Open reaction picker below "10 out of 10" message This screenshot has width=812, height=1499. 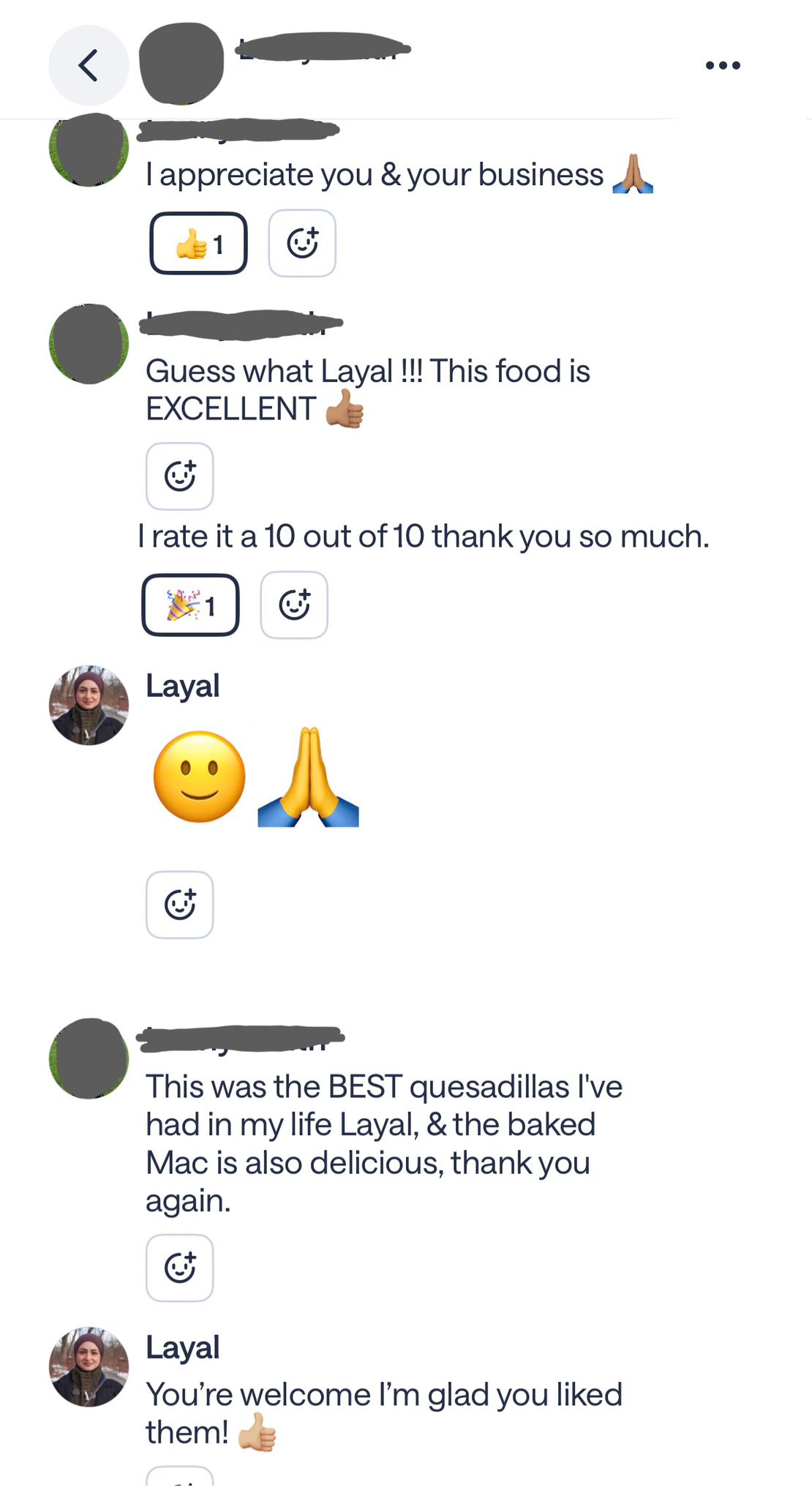(x=294, y=605)
